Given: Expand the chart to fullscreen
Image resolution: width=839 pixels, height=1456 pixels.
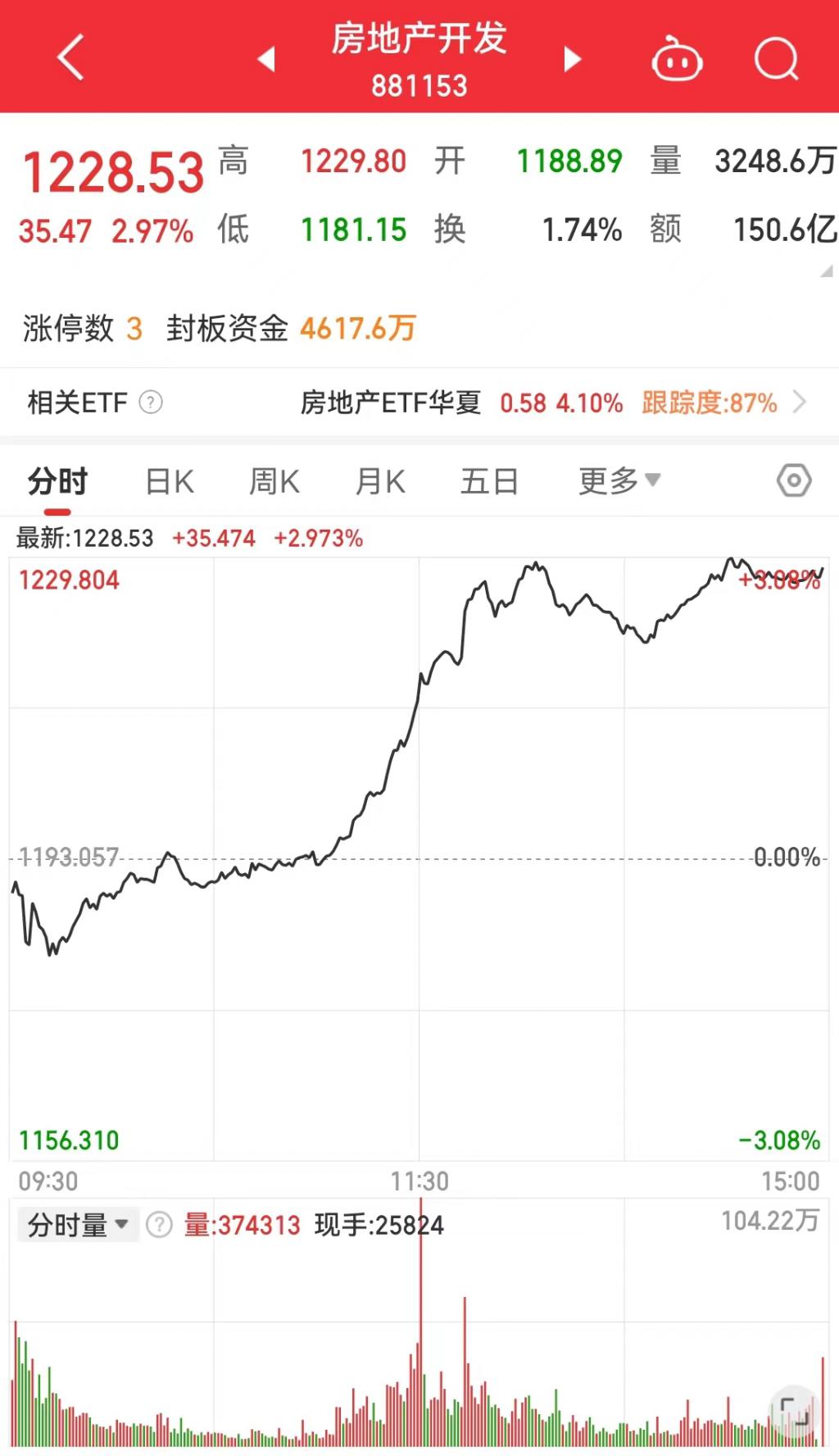Looking at the screenshot, I should click(793, 1412).
